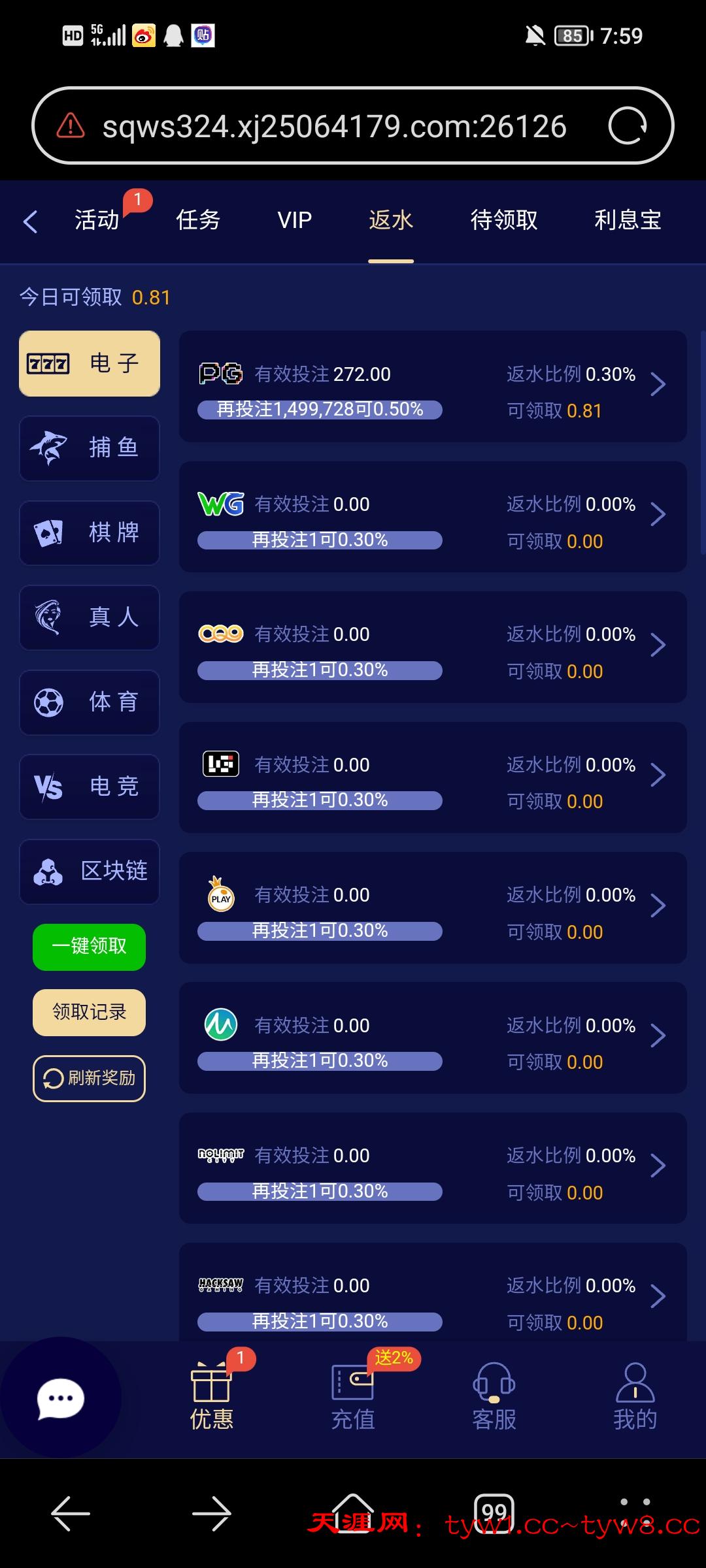Open the floating chat bubble
The height and width of the screenshot is (1568, 706).
(x=61, y=1398)
